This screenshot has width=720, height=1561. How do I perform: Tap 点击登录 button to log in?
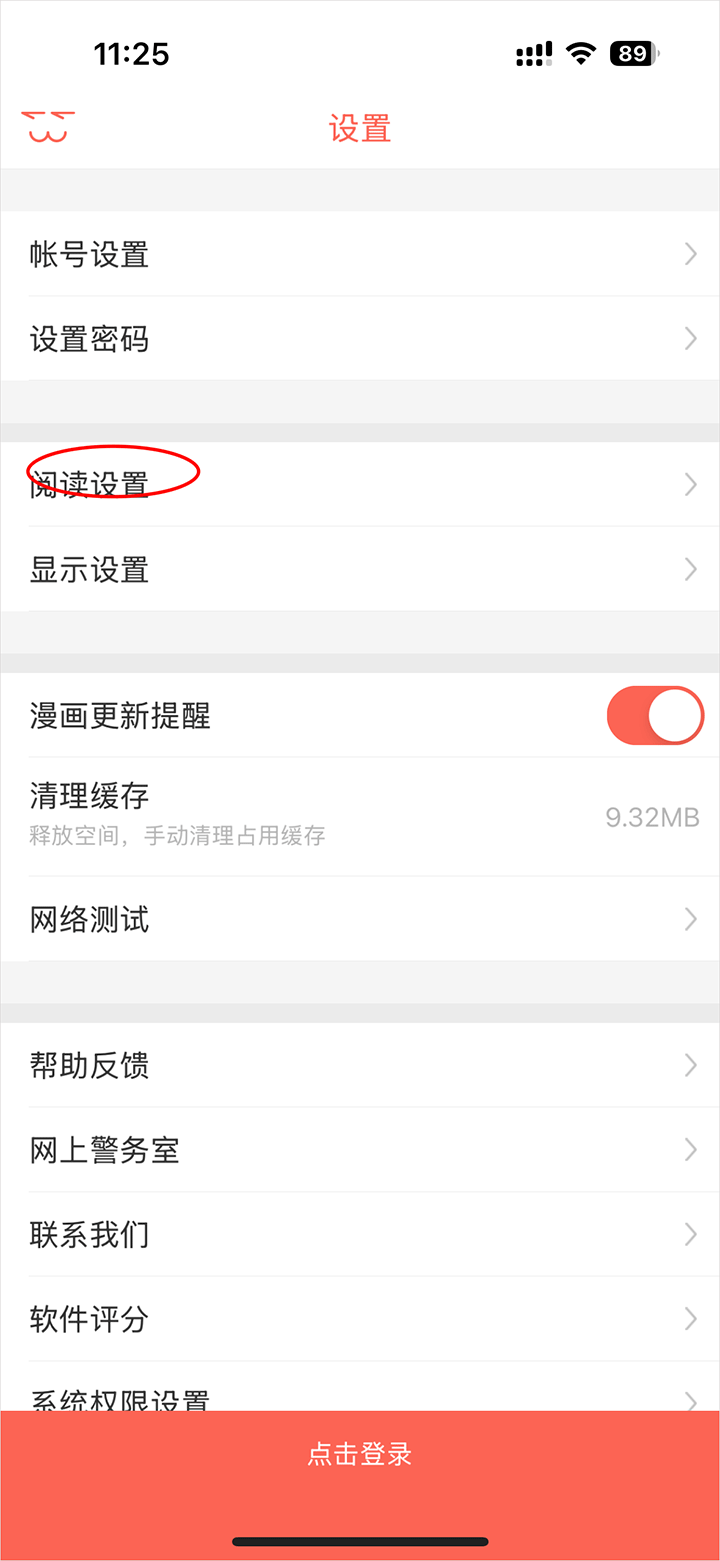click(360, 1454)
